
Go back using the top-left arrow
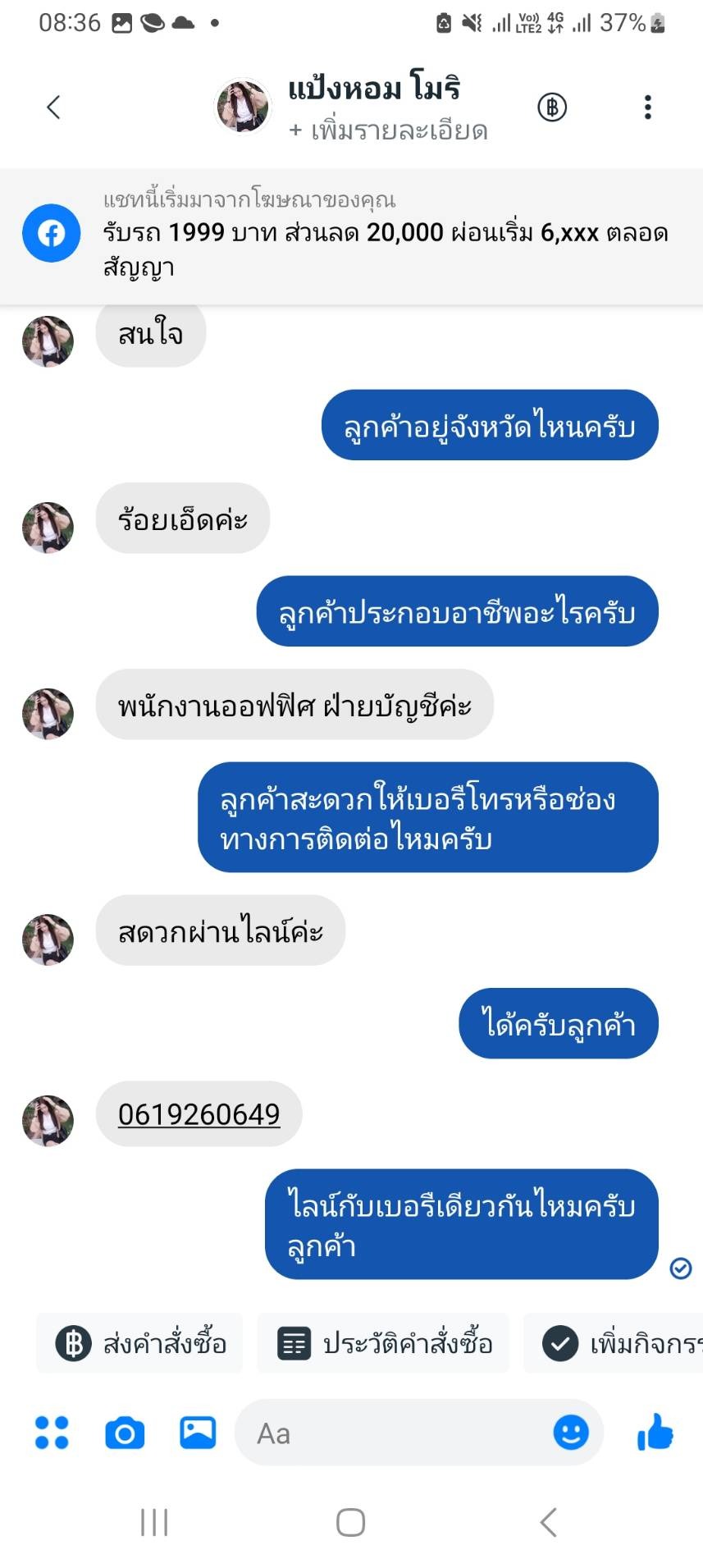[x=53, y=107]
